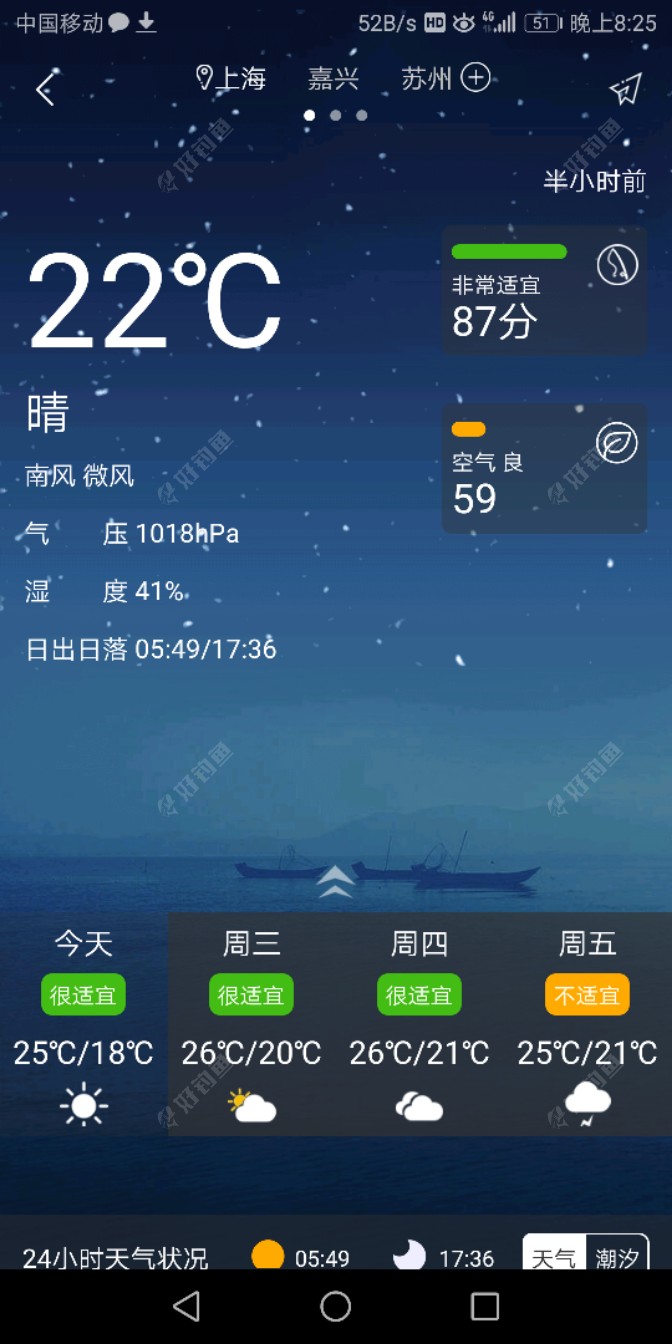Switch to the 苏州 city tab
The image size is (672, 1344).
427,79
